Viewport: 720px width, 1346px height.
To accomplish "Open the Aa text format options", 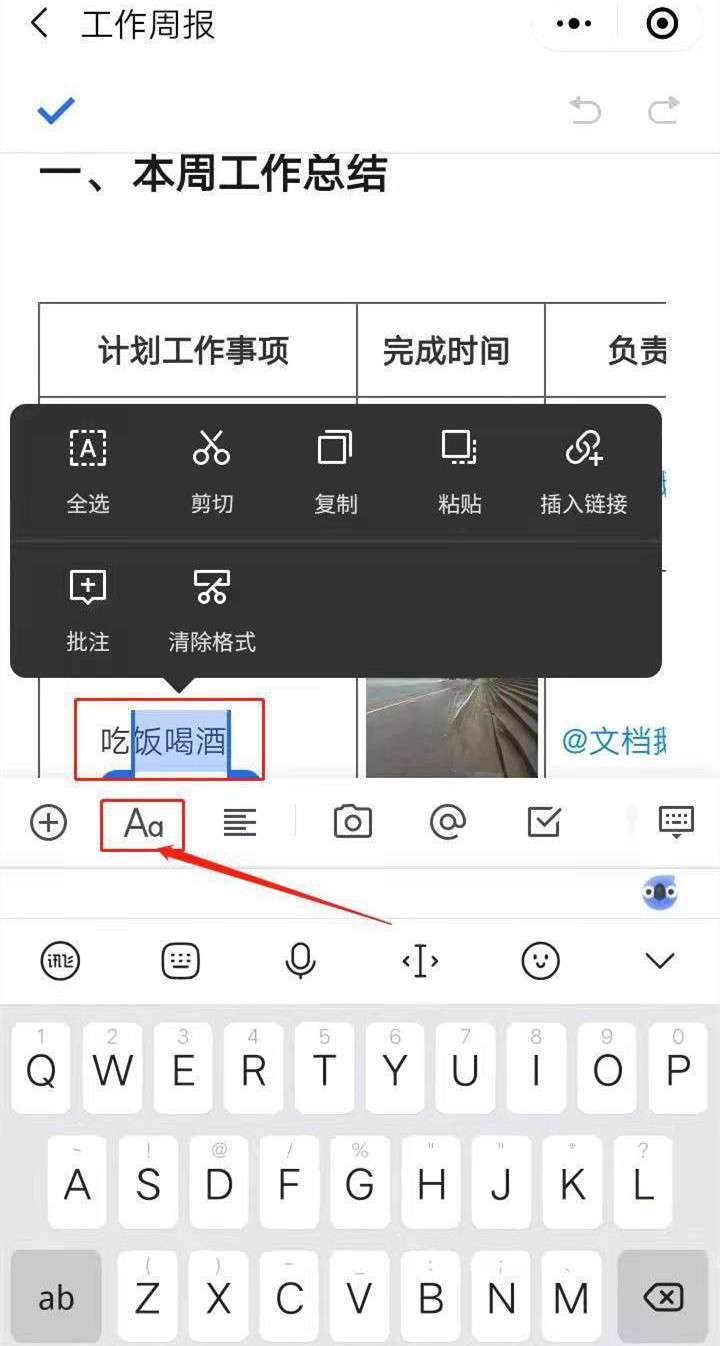I will coord(143,824).
